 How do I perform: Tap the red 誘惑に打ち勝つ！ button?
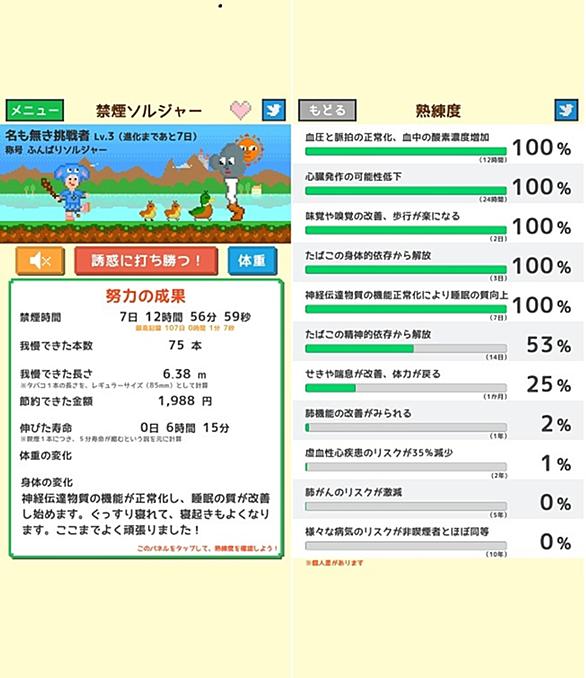(146, 261)
